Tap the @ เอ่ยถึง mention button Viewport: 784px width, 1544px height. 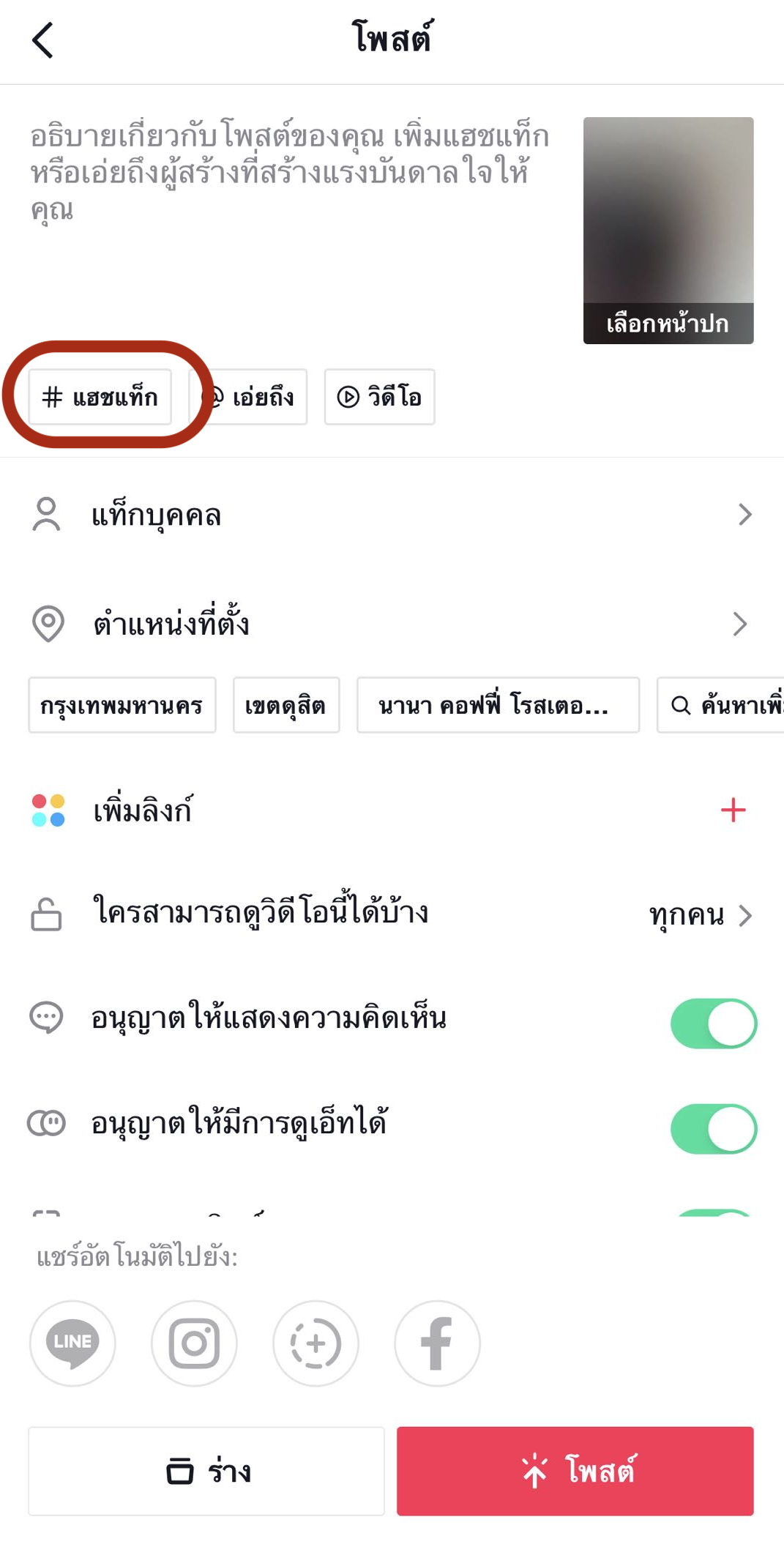click(x=249, y=397)
